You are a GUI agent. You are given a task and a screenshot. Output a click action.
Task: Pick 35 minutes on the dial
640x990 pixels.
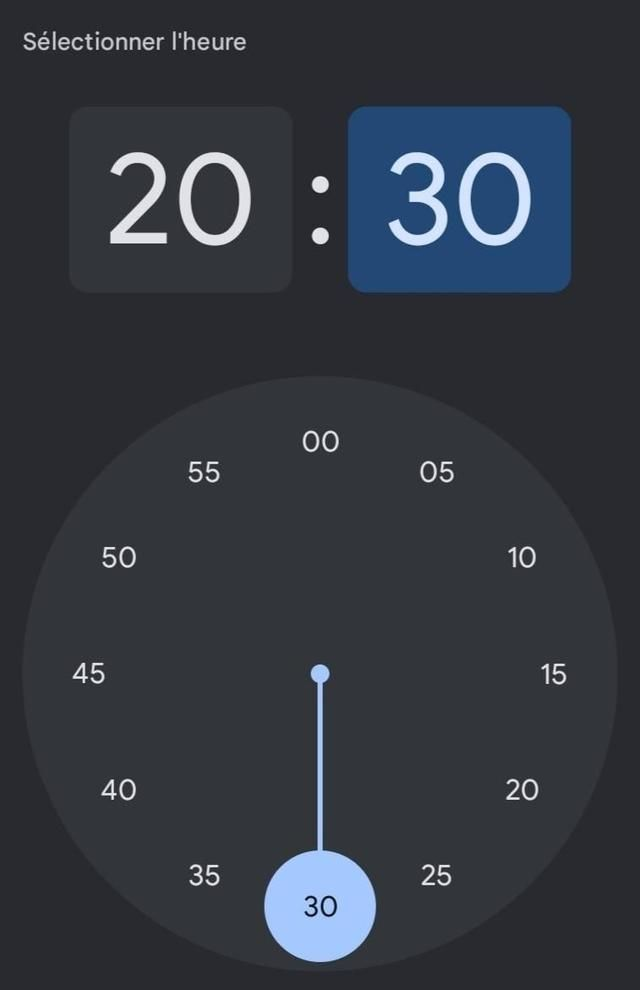click(204, 875)
